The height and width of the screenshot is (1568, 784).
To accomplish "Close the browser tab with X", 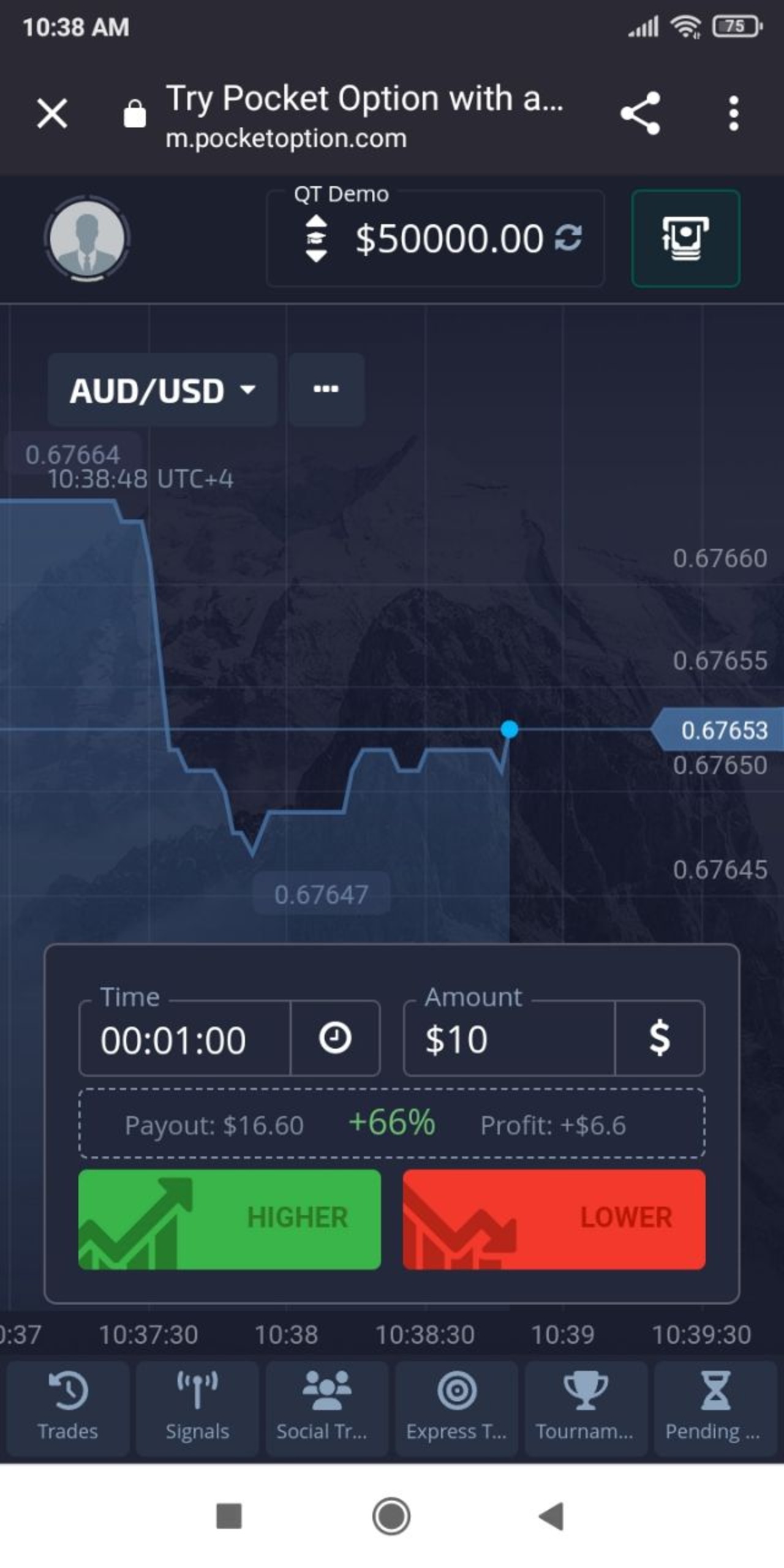I will point(52,113).
